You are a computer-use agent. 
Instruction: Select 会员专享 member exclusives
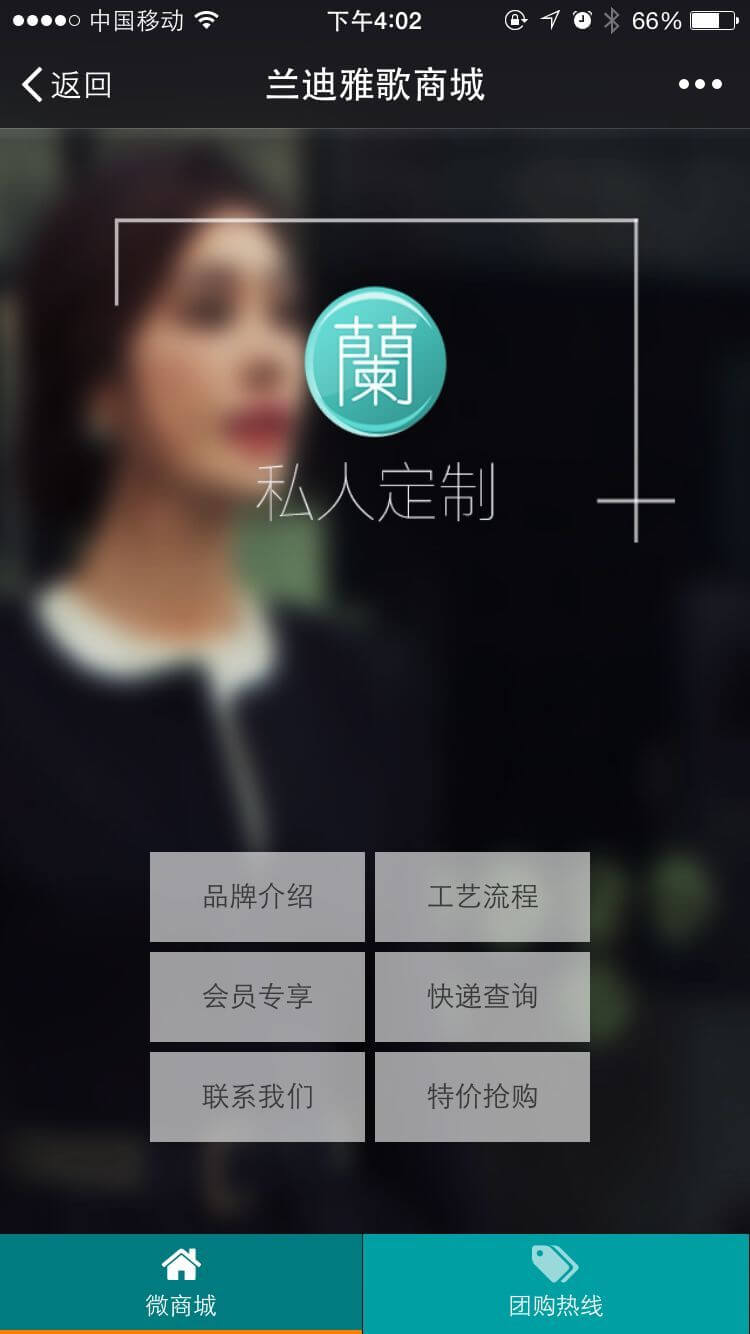coord(257,997)
